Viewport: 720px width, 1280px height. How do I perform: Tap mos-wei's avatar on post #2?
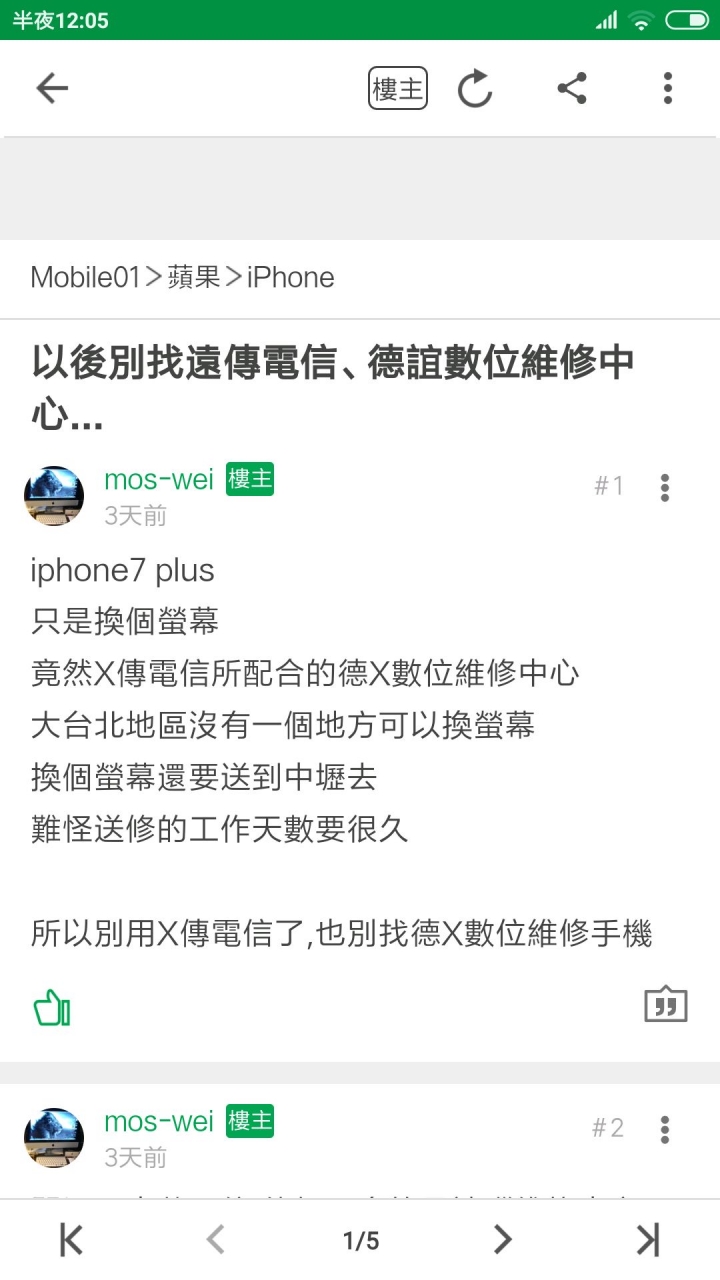(x=54, y=1137)
